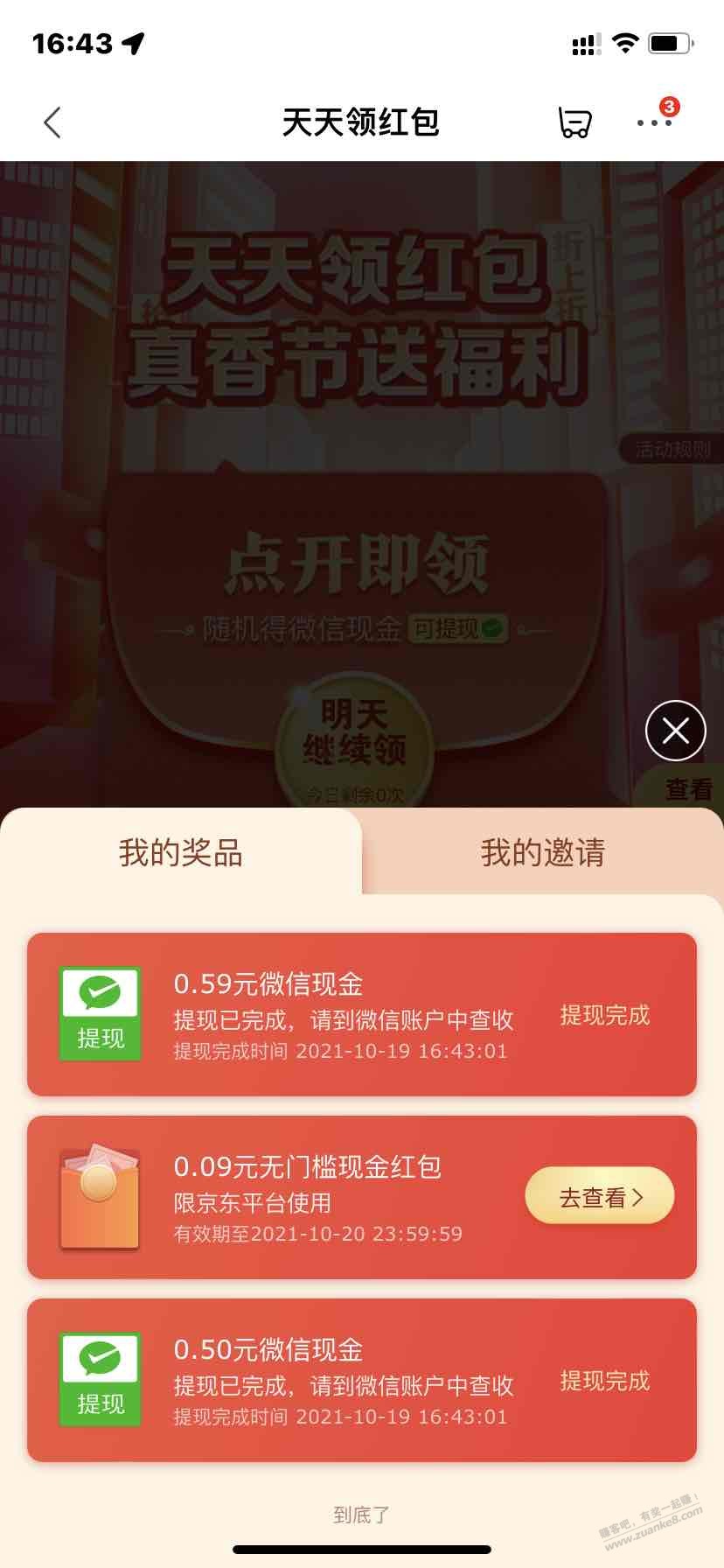
Task: Switch to the 我的邀请 tab
Action: point(542,852)
